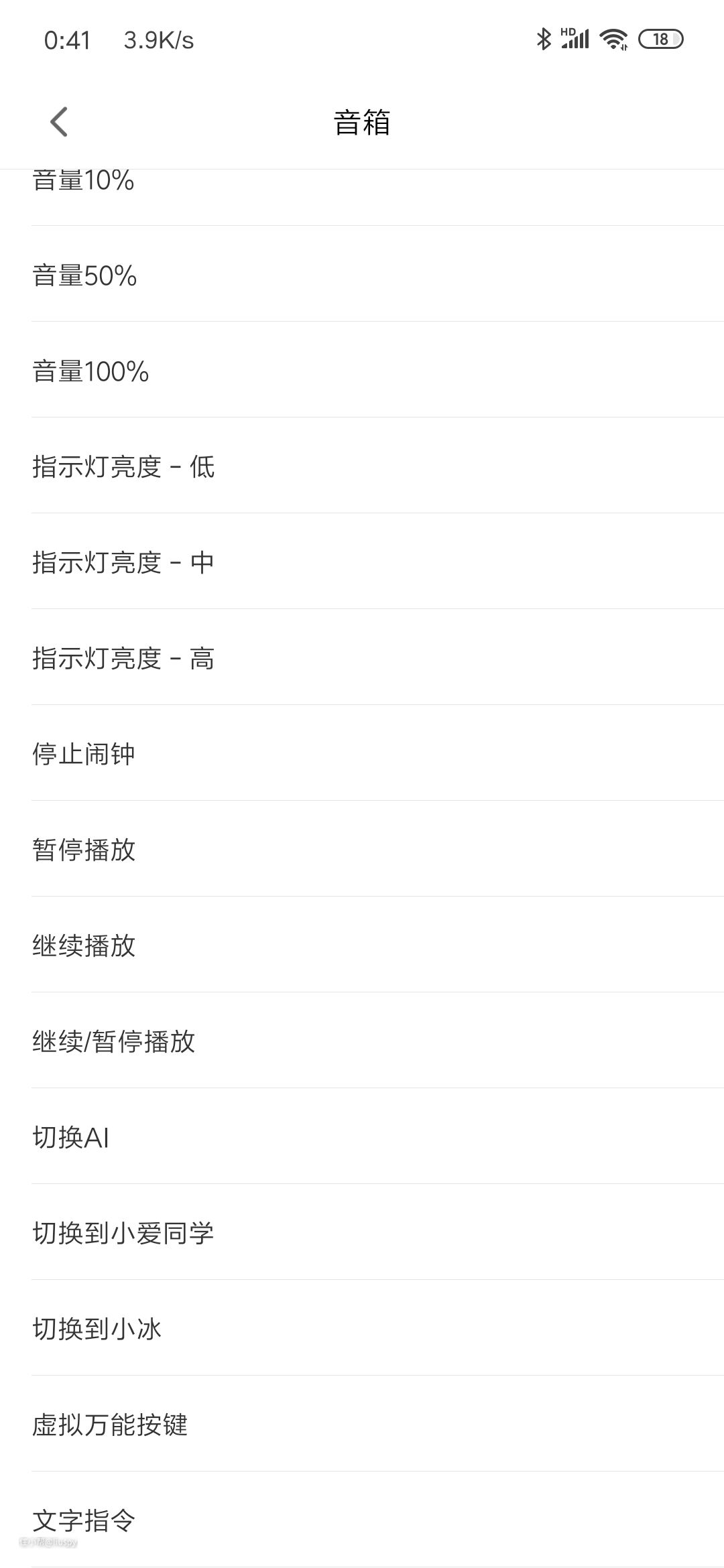724x1568 pixels.
Task: Pick 切换到小爱同学
Action: [123, 1234]
